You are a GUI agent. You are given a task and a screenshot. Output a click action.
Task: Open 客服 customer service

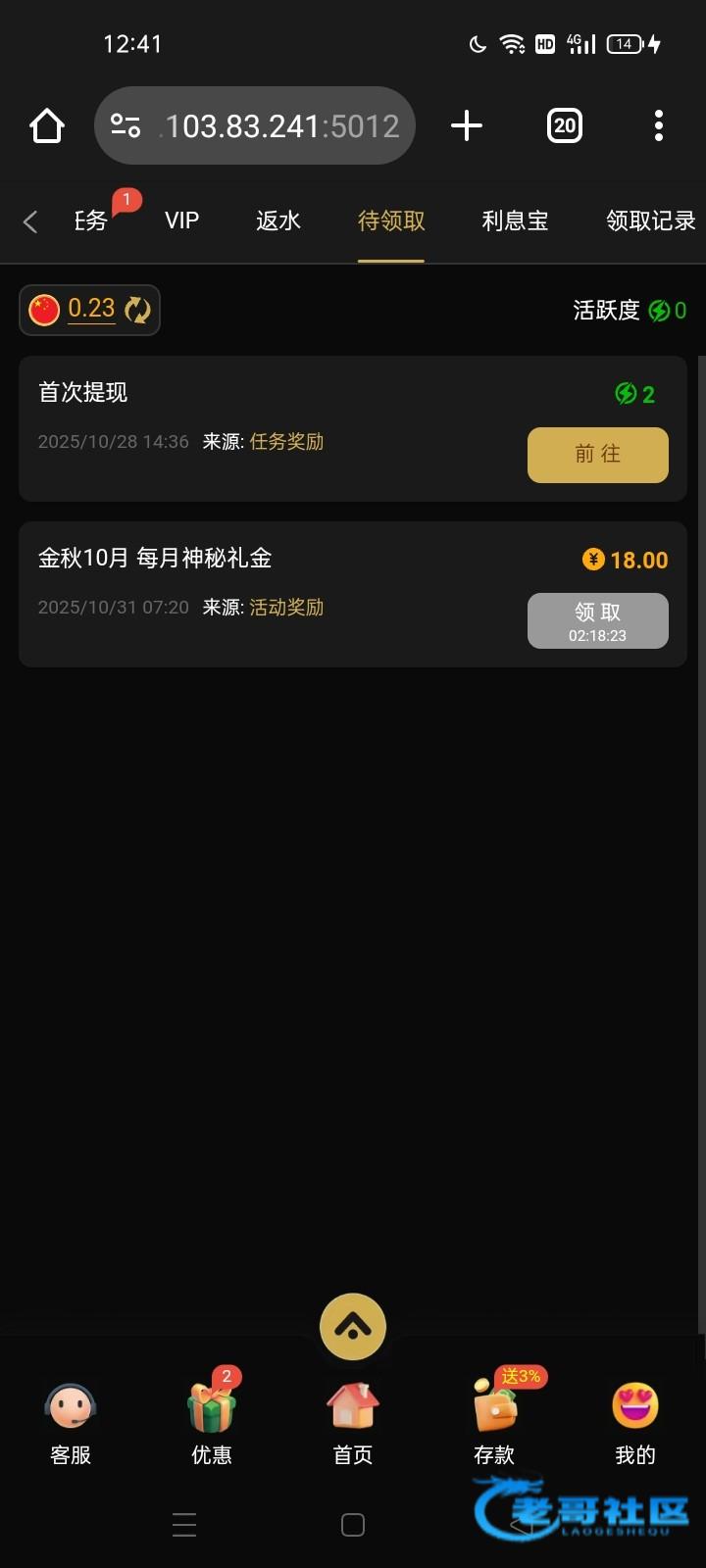tap(71, 1423)
